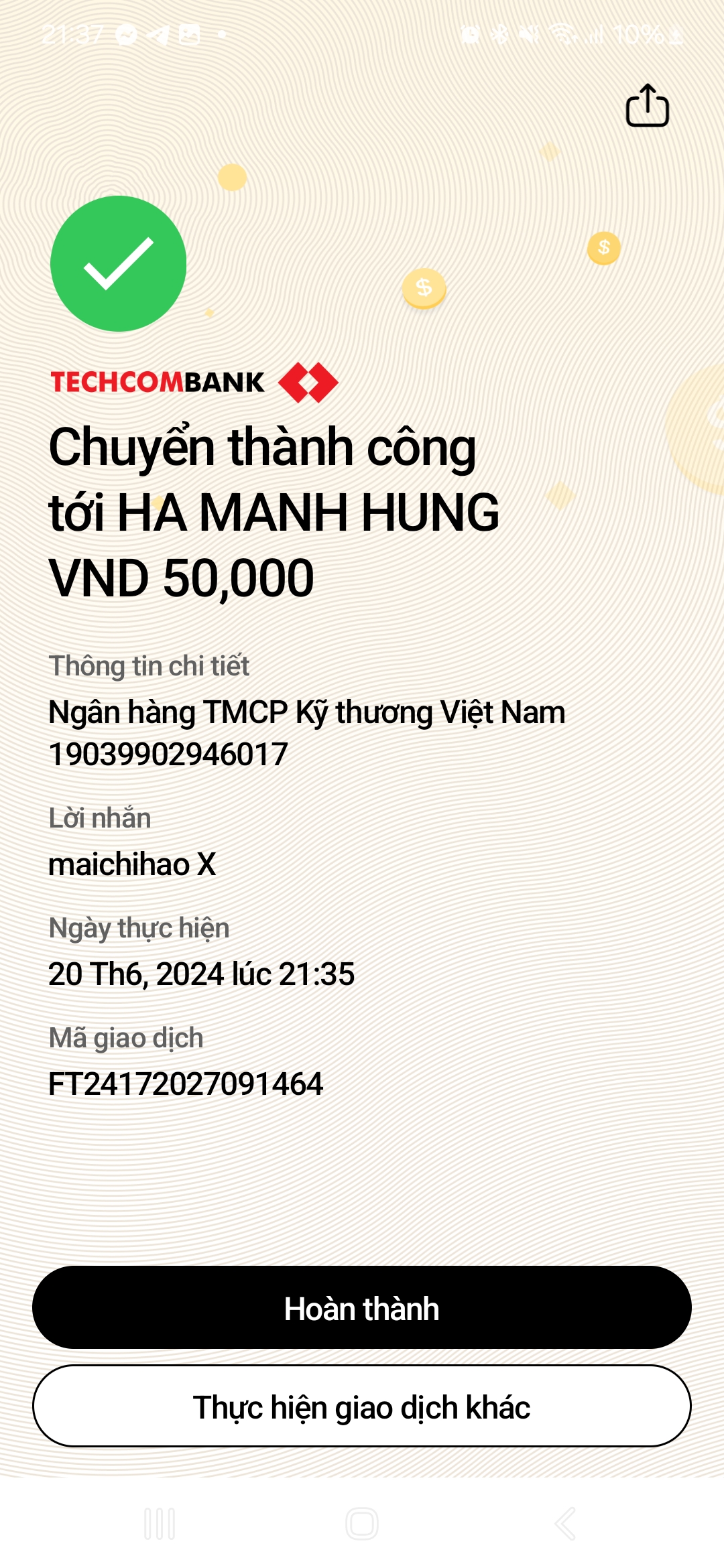Tap the Hoàn thành button
The image size is (724, 1568).
[362, 1307]
